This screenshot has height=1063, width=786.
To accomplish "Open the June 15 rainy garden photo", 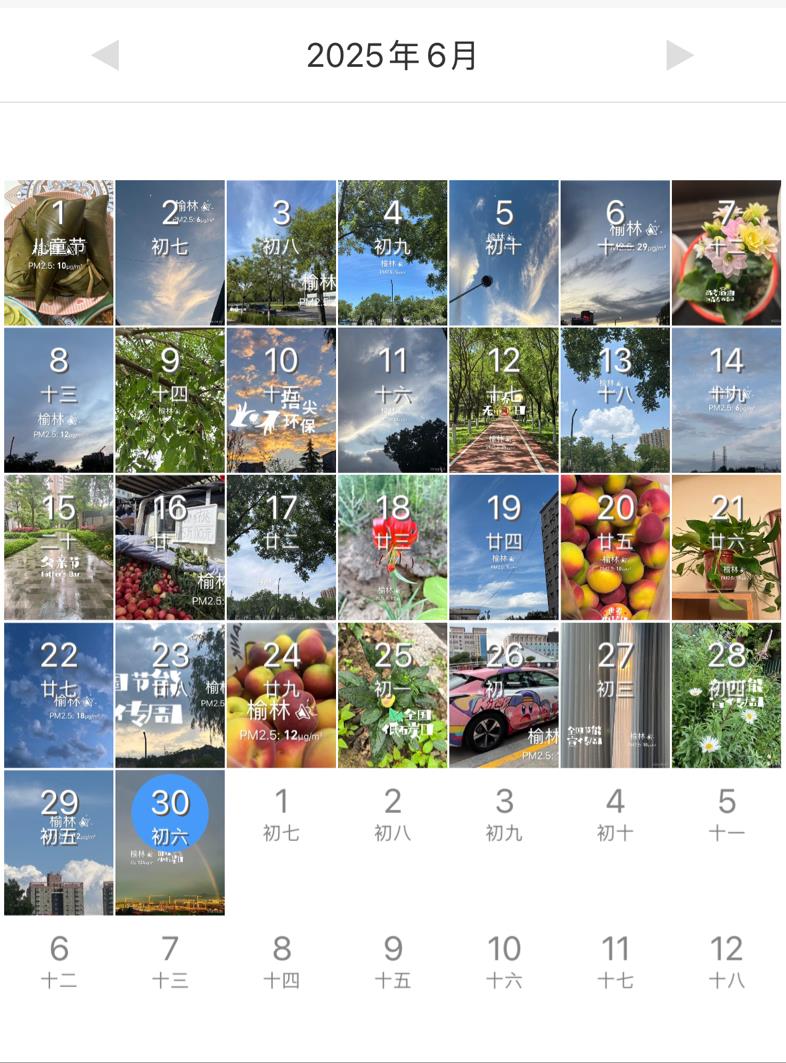I will (x=59, y=547).
